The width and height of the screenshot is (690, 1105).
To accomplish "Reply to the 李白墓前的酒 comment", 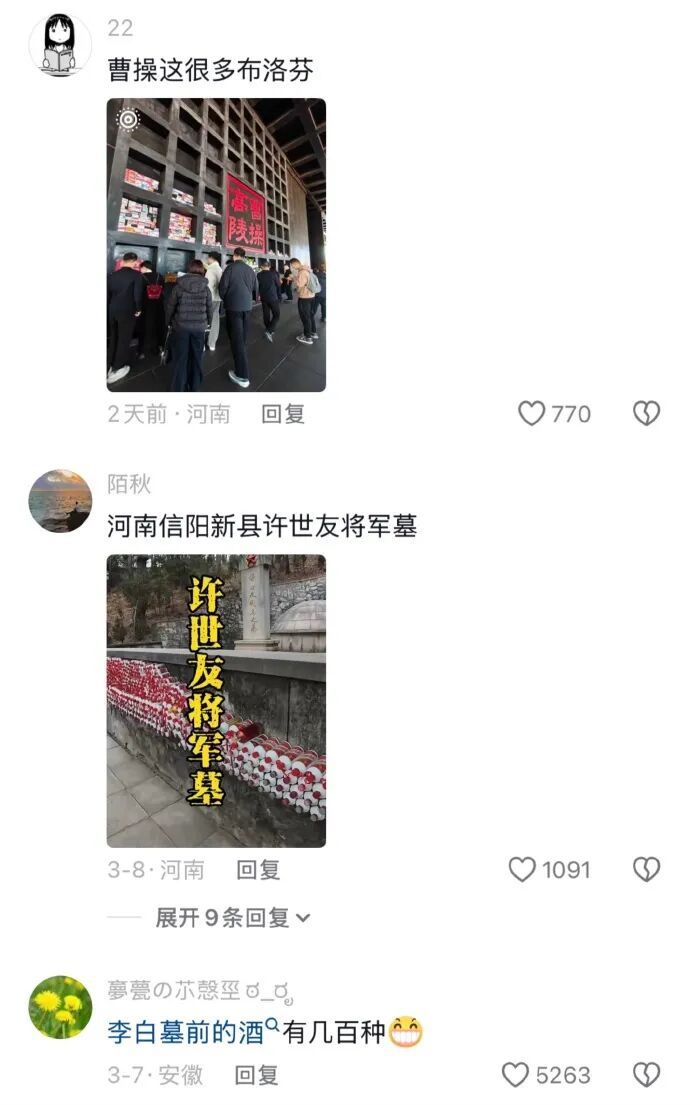I will [x=256, y=1075].
